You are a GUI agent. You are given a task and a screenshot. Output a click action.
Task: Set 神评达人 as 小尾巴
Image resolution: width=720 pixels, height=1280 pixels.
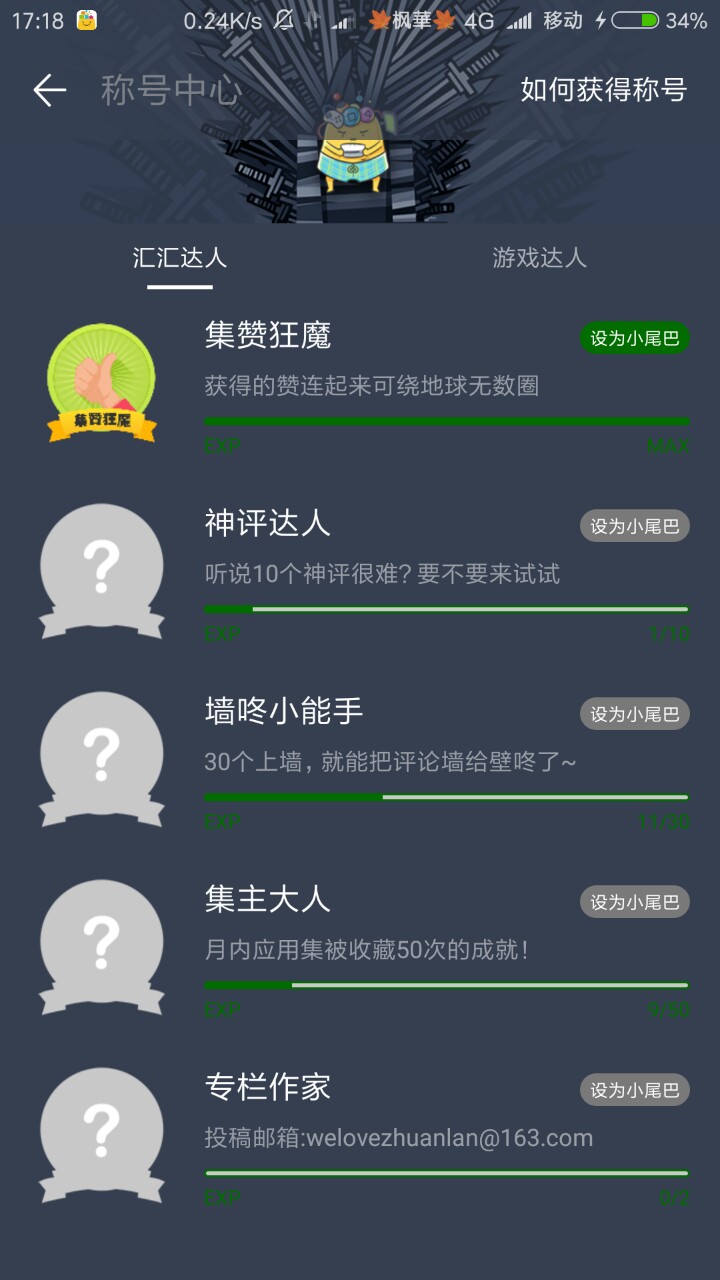click(x=634, y=526)
